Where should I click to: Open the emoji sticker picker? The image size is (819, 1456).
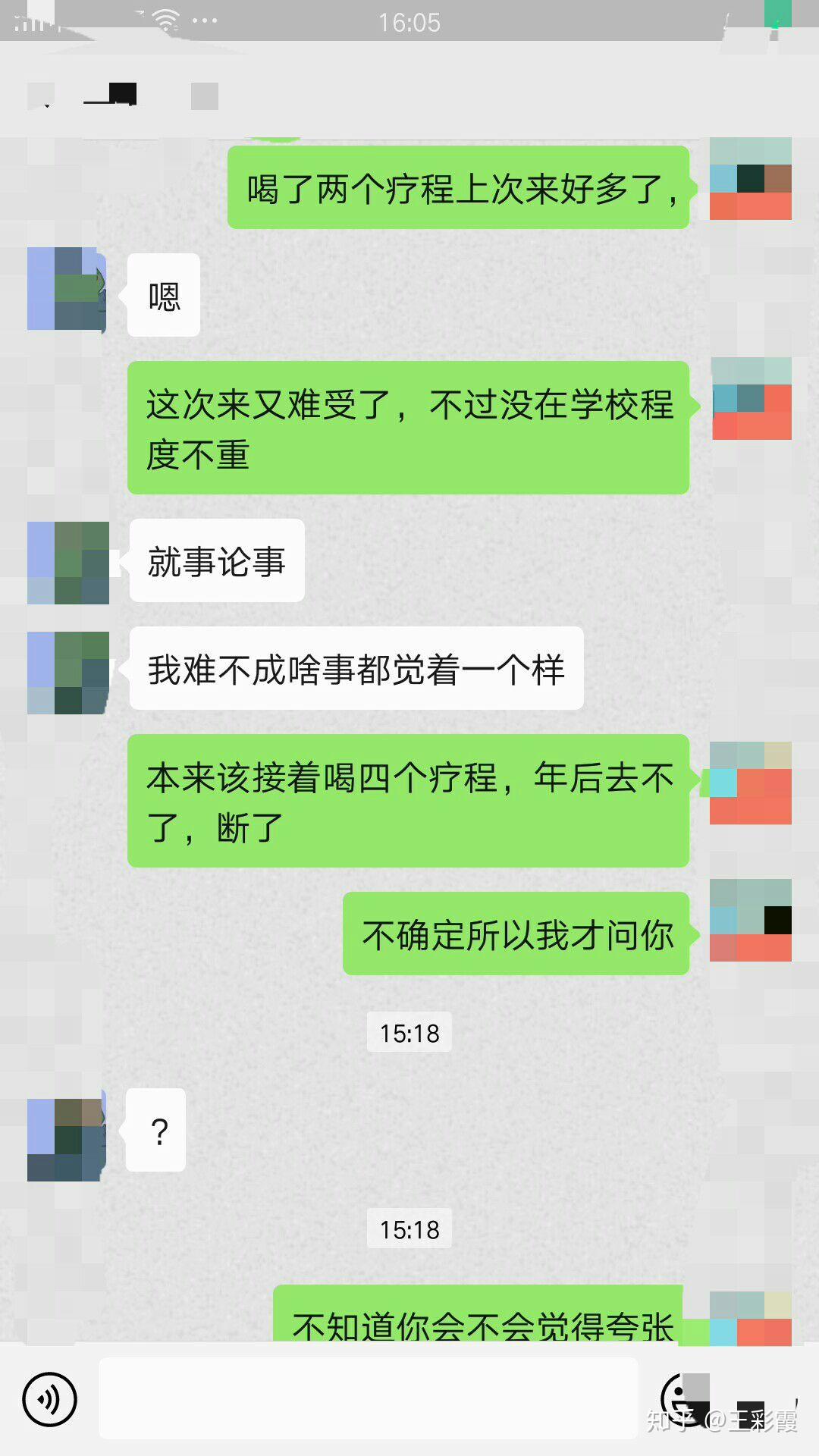click(x=685, y=1399)
